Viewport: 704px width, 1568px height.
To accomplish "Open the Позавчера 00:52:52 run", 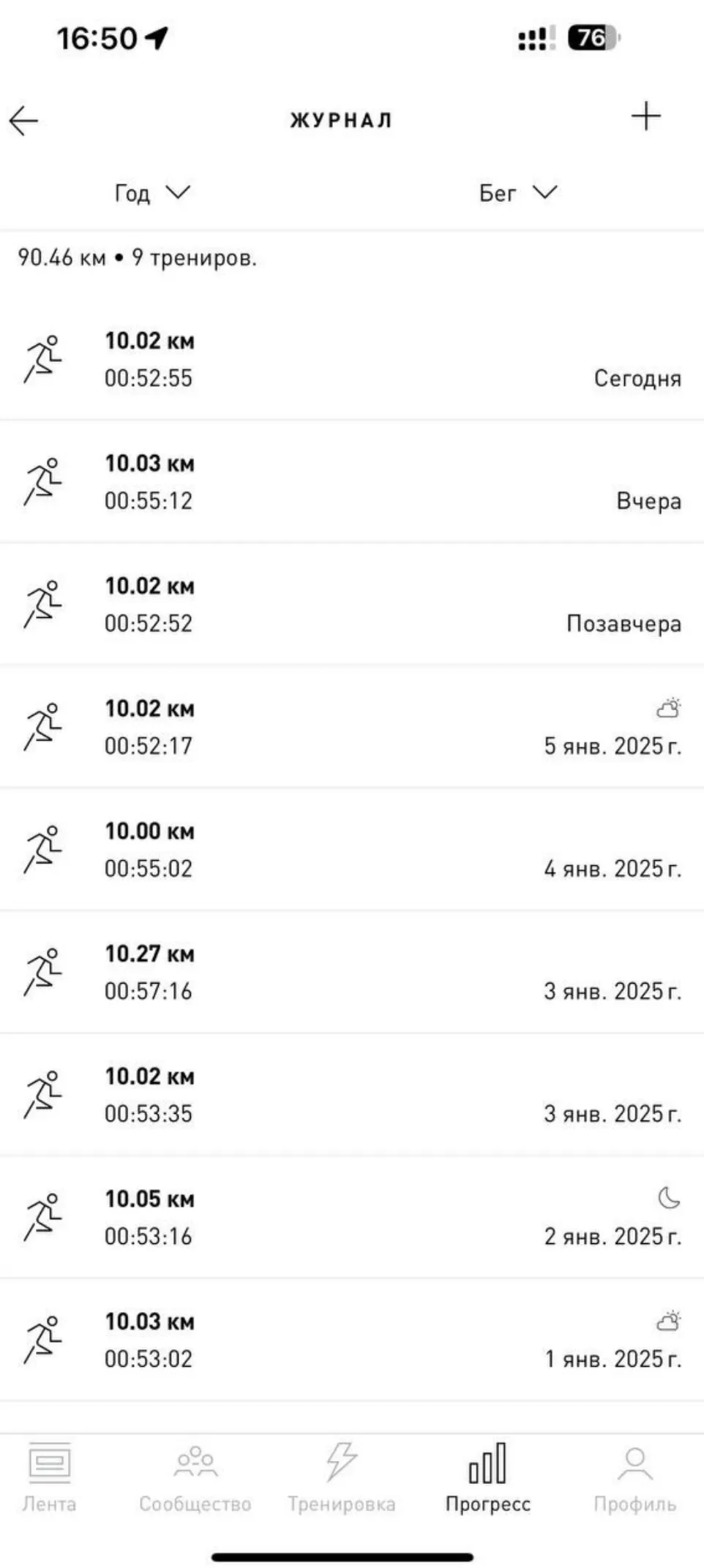I will click(352, 604).
